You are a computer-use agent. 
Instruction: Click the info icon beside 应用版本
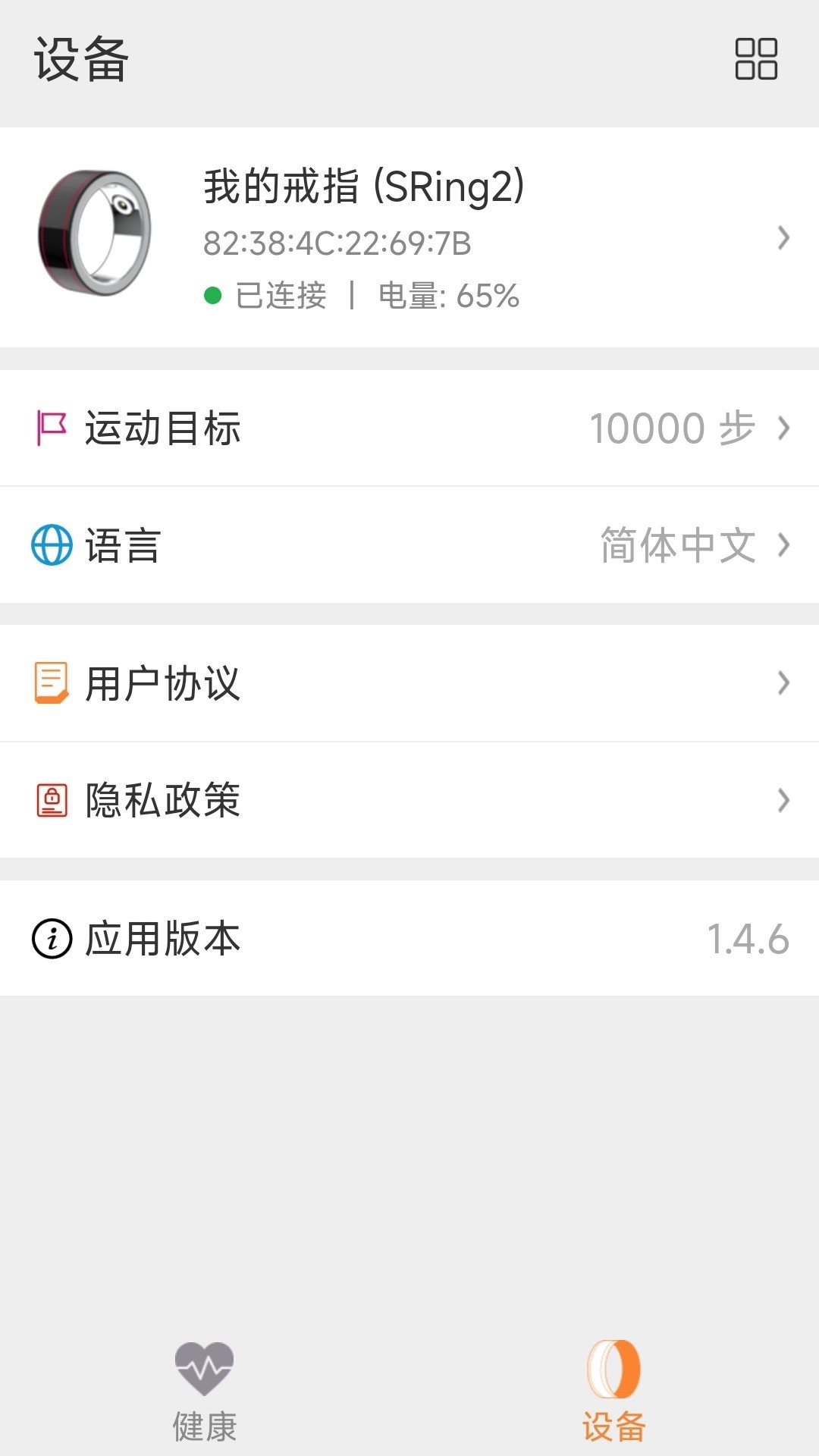52,939
